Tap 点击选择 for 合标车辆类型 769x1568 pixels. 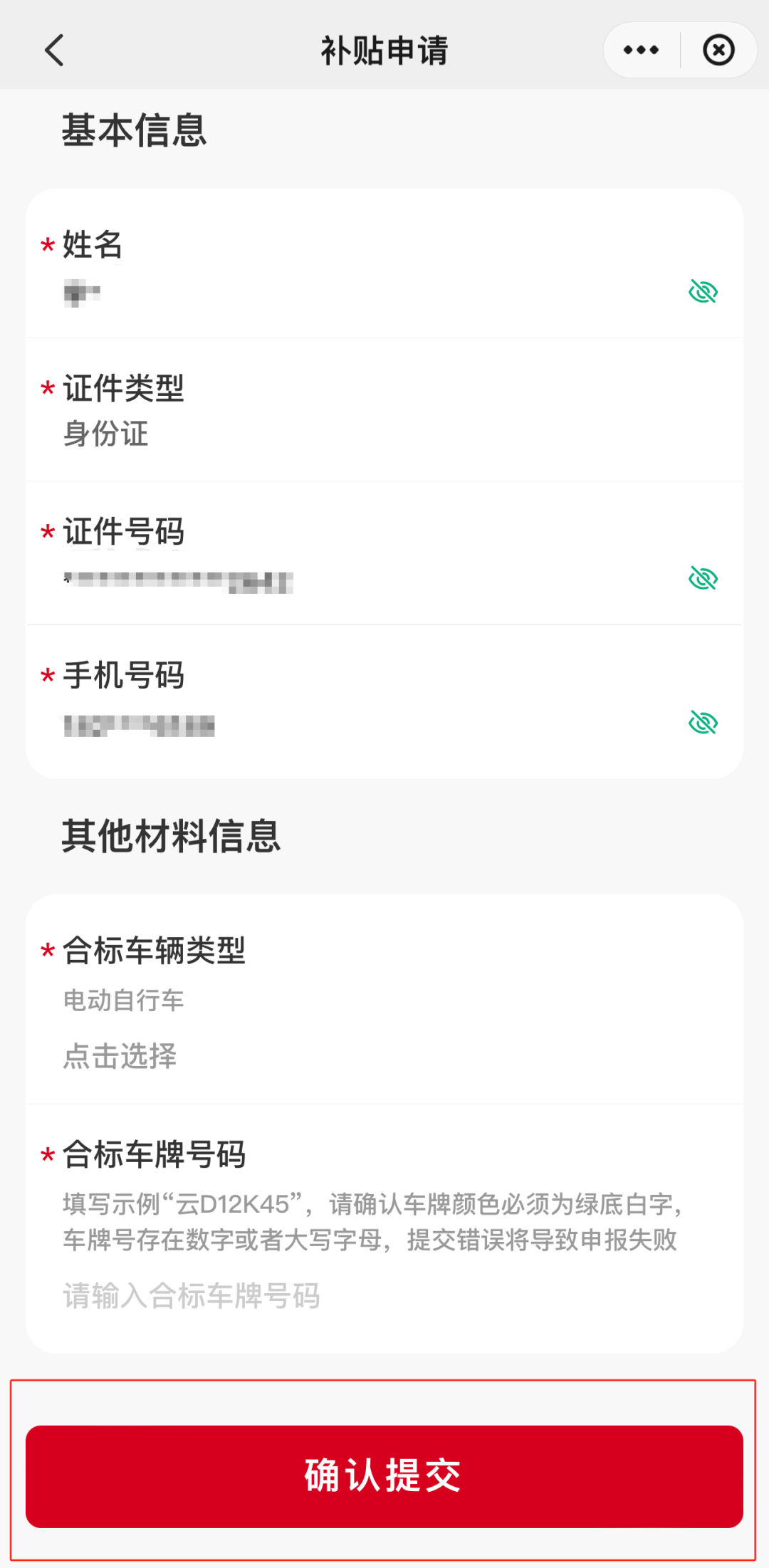click(x=120, y=1056)
